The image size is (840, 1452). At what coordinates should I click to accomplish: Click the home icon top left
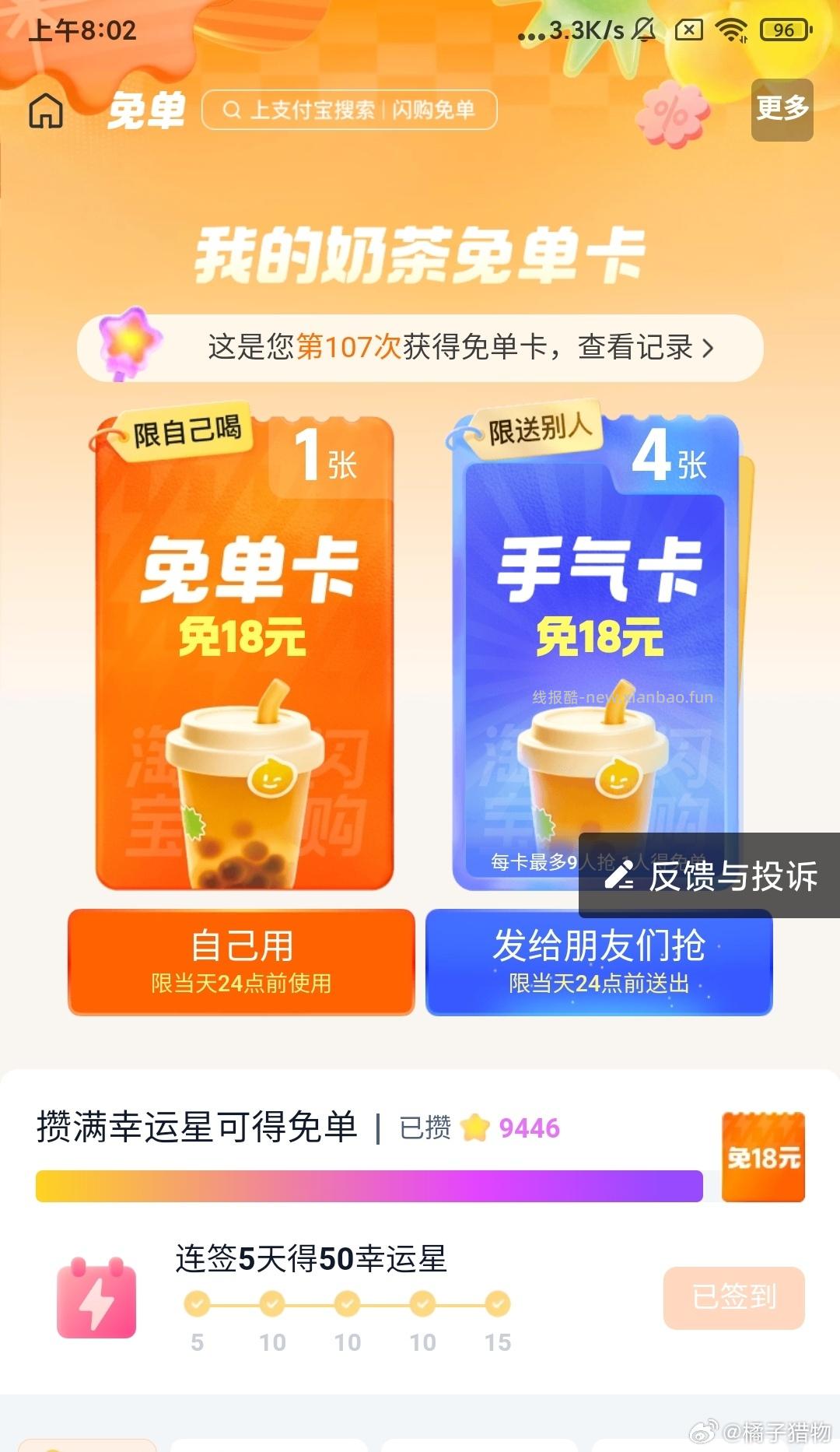point(44,111)
